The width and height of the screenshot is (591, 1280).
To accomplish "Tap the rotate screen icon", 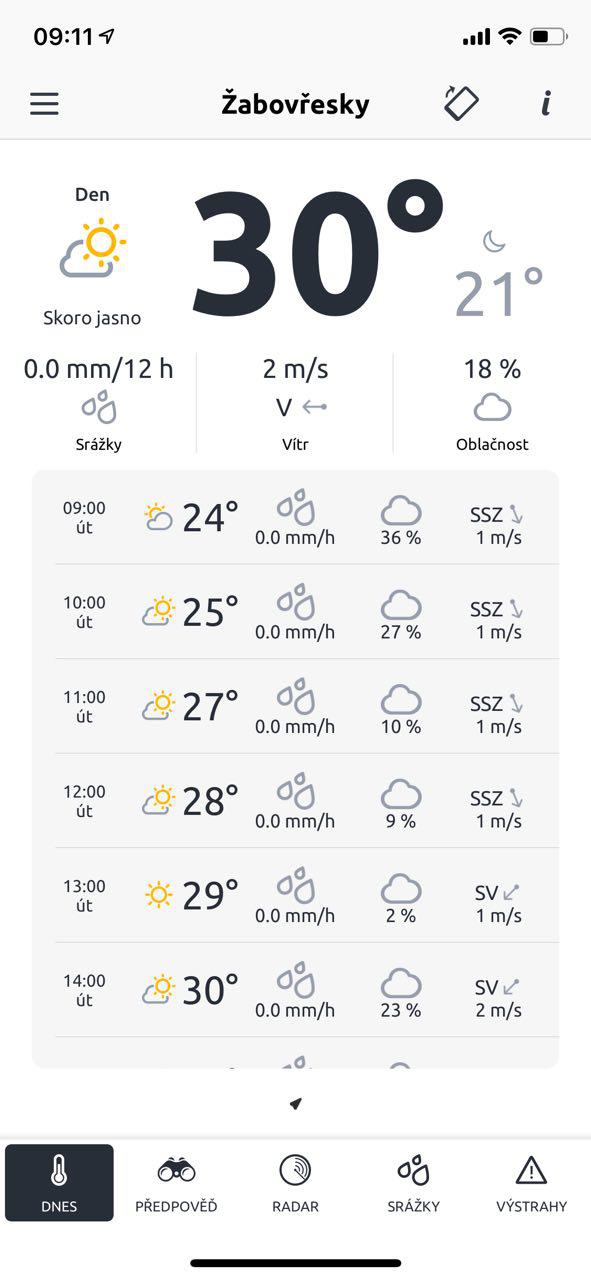I will (461, 103).
